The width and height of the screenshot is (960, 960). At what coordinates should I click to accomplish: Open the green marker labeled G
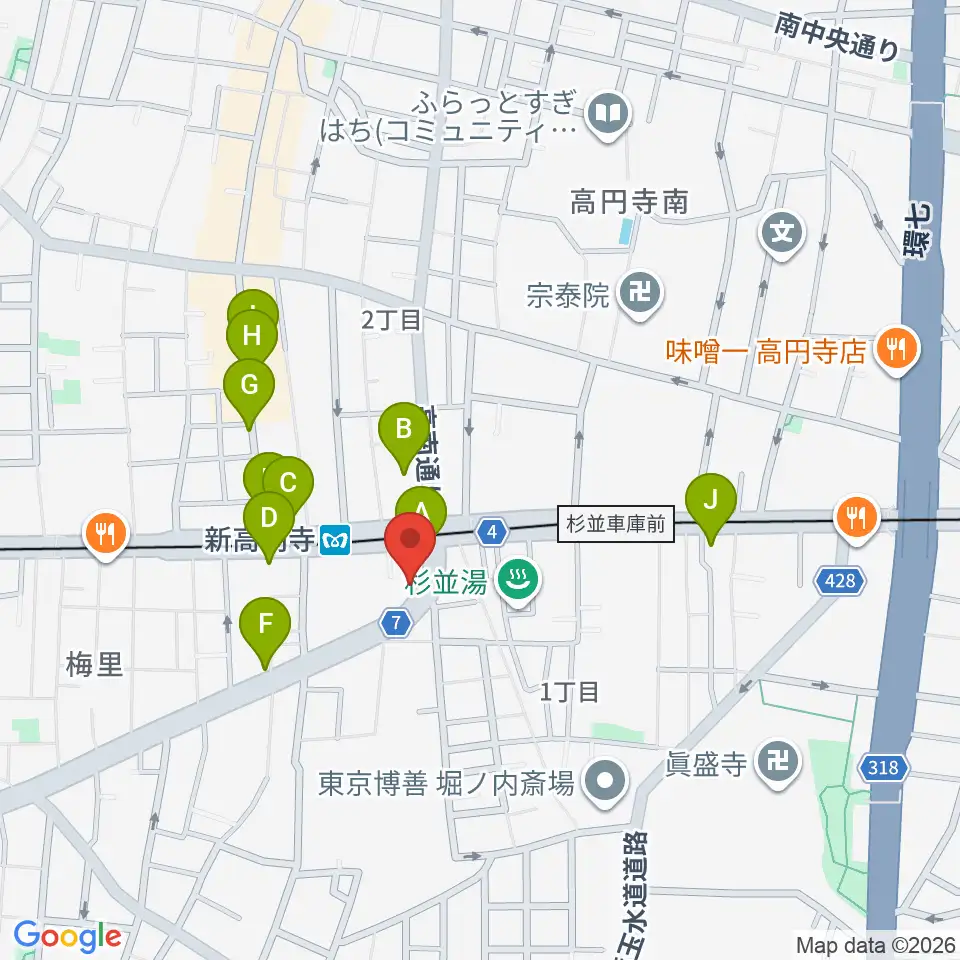[x=249, y=385]
